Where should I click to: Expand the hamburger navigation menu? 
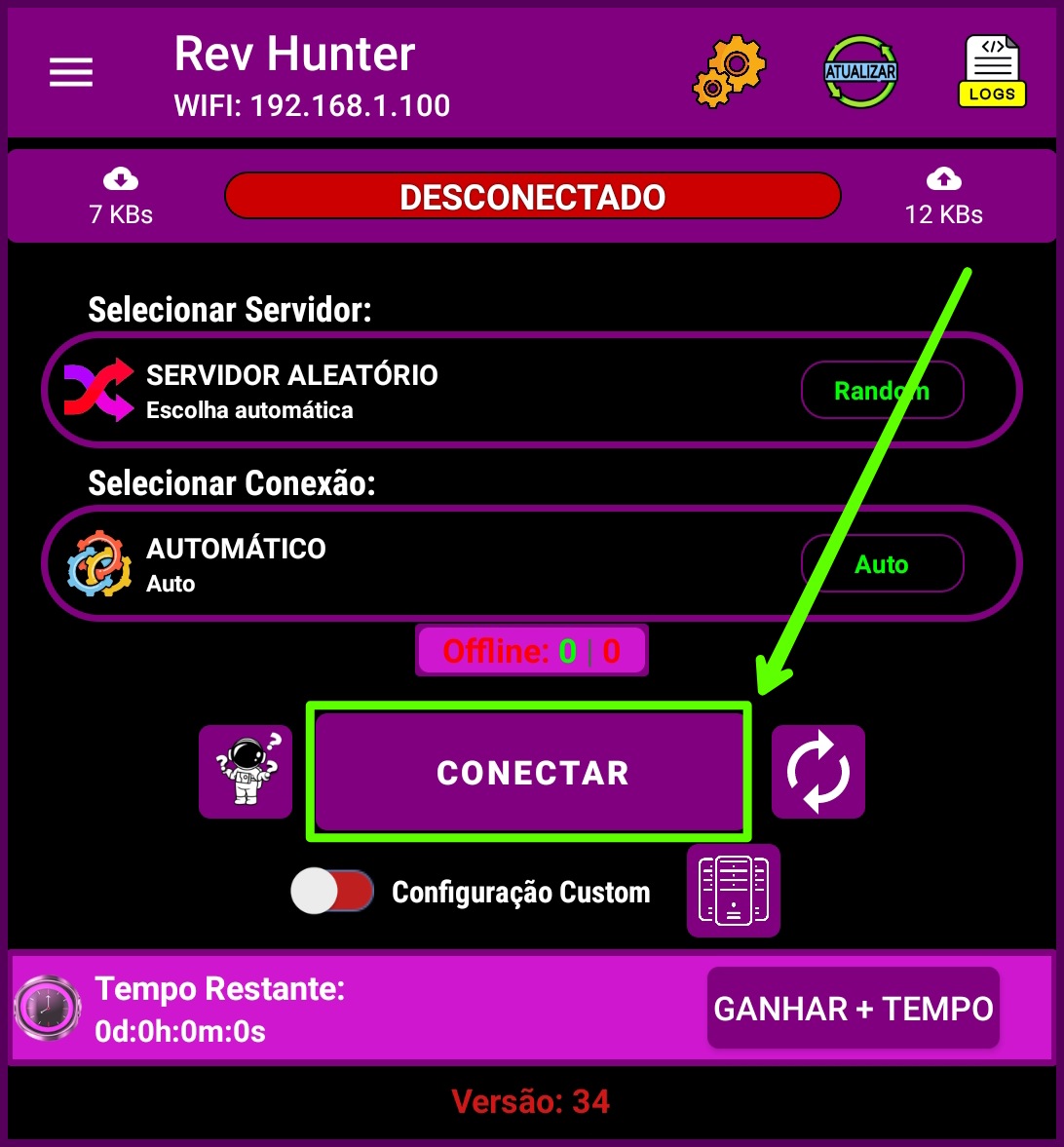click(70, 71)
